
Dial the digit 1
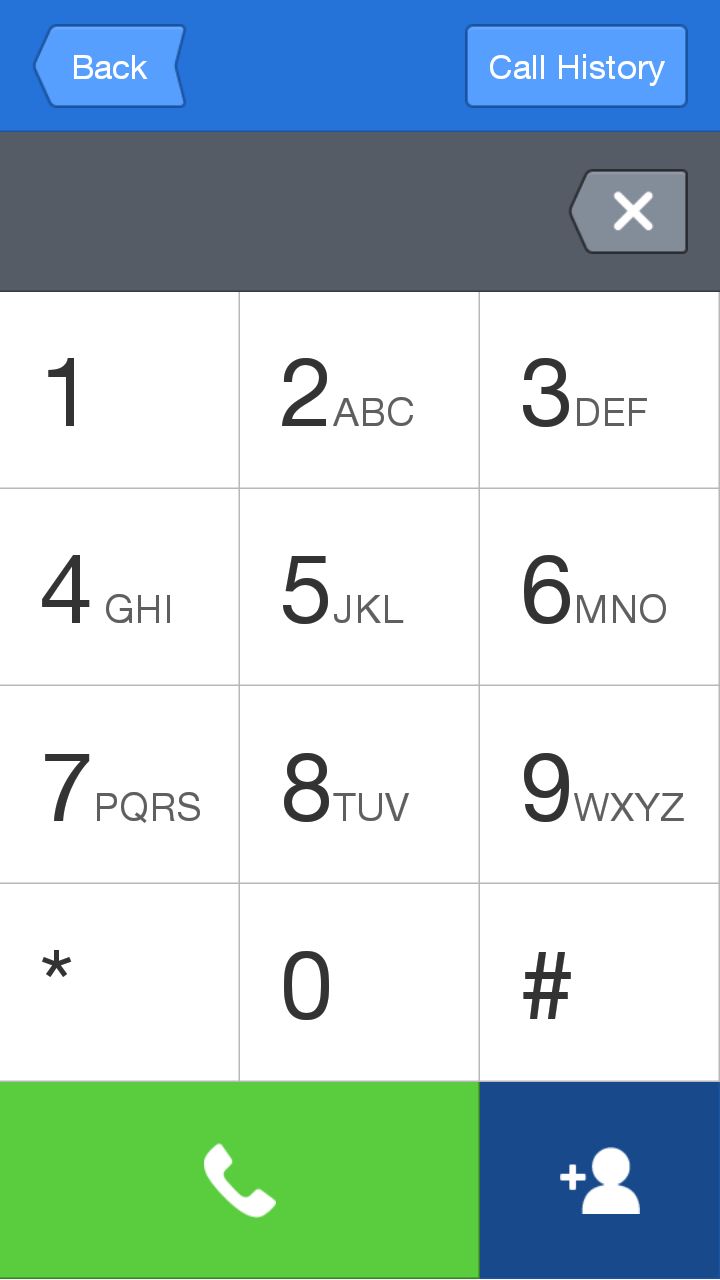click(x=120, y=390)
